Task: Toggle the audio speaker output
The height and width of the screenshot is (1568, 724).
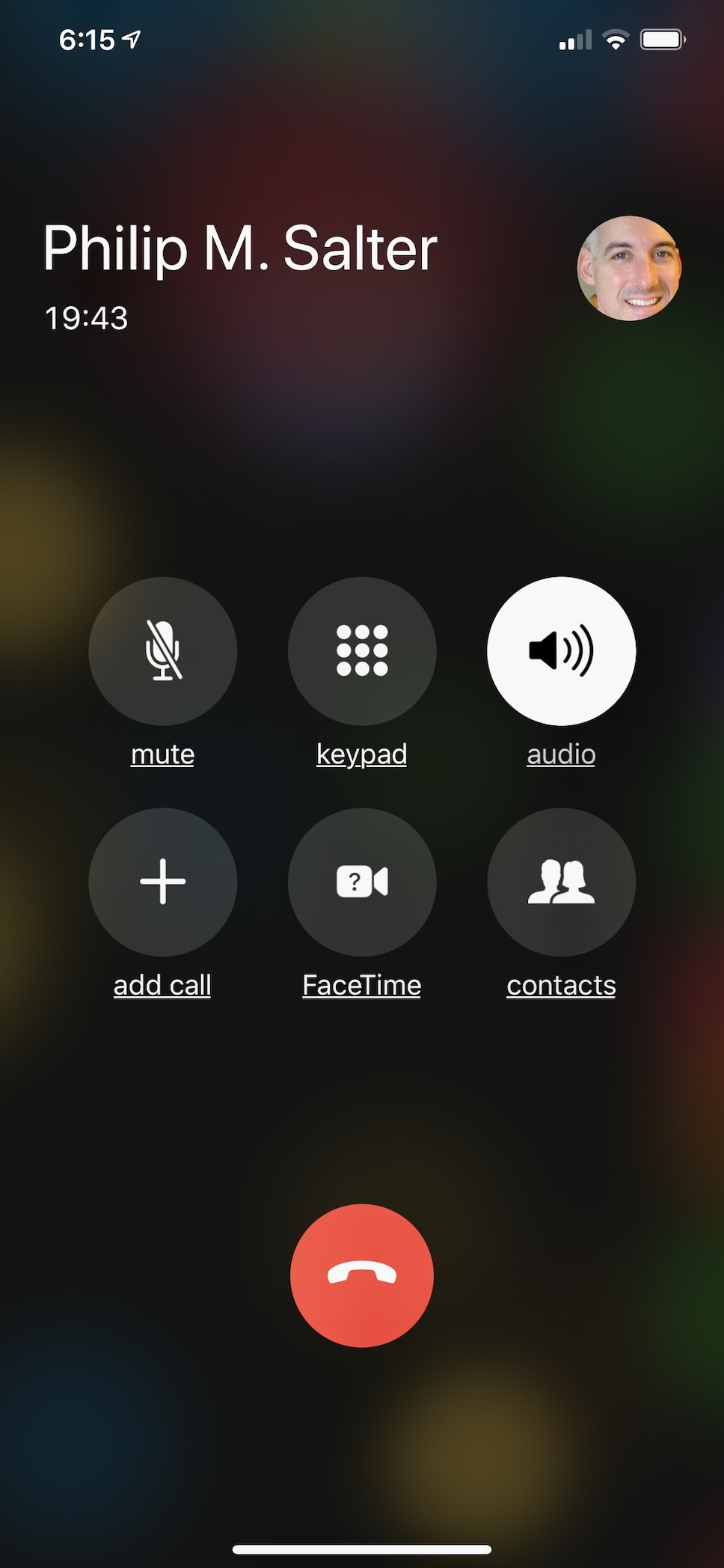Action: coord(561,650)
